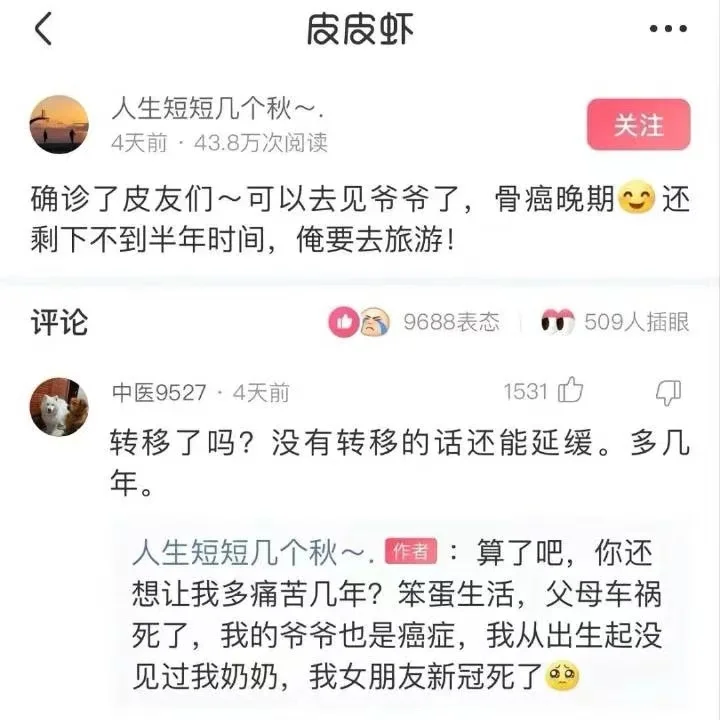View the 9688表态 reactions

414,322
